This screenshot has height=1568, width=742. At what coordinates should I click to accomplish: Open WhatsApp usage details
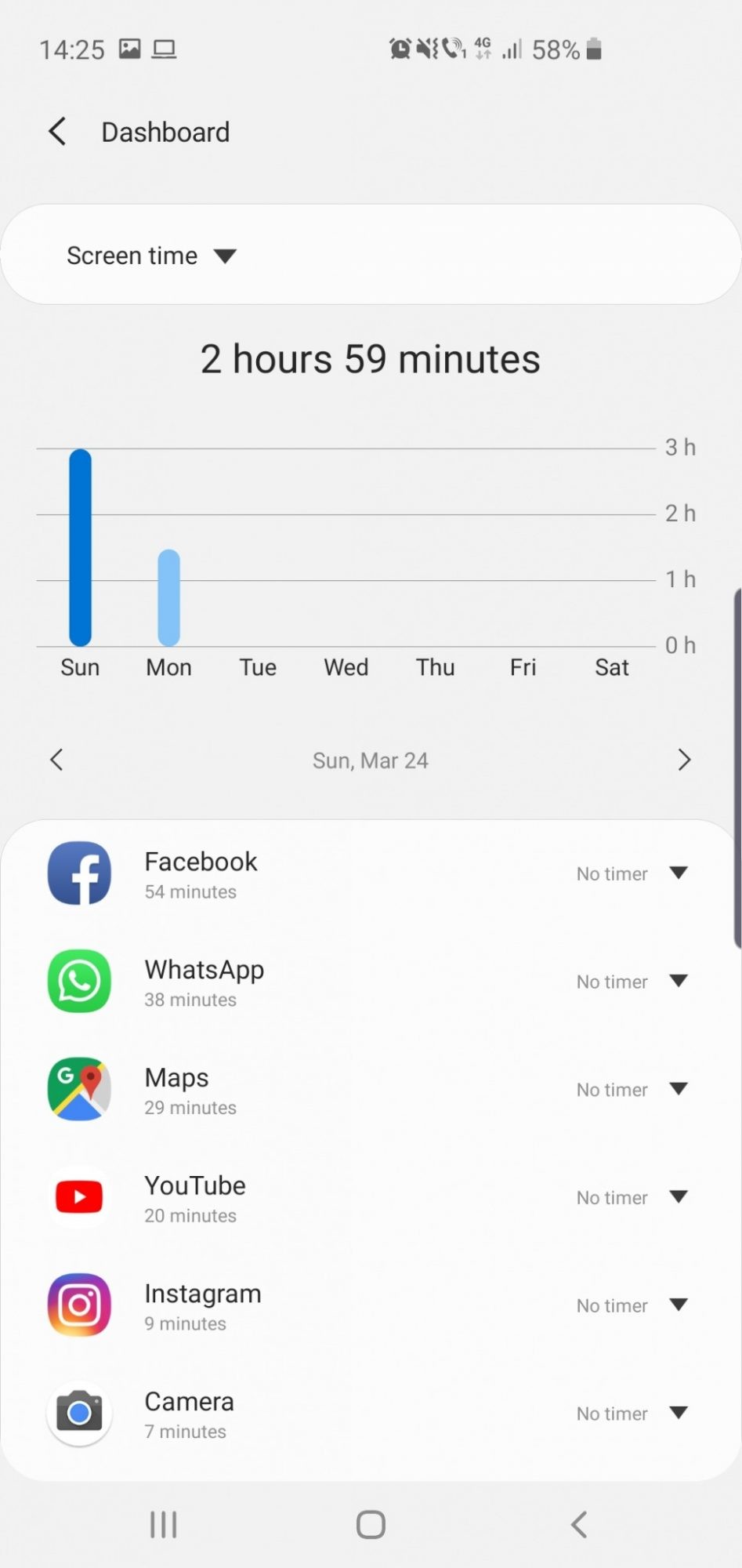[204, 982]
